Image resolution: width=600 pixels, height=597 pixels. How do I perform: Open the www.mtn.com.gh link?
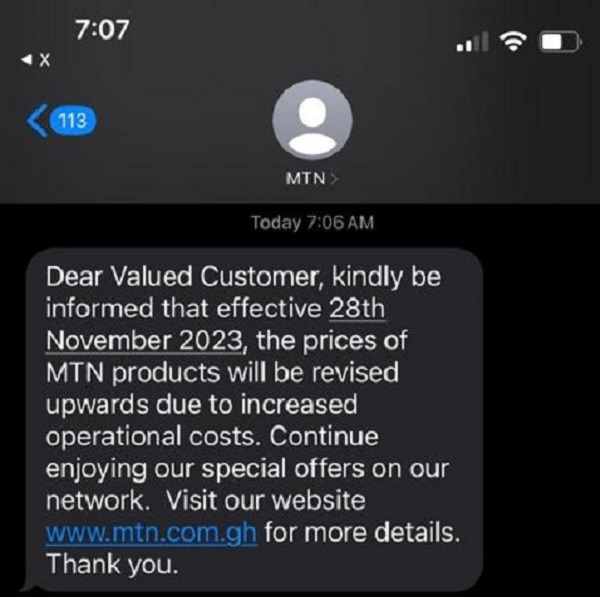coord(152,532)
